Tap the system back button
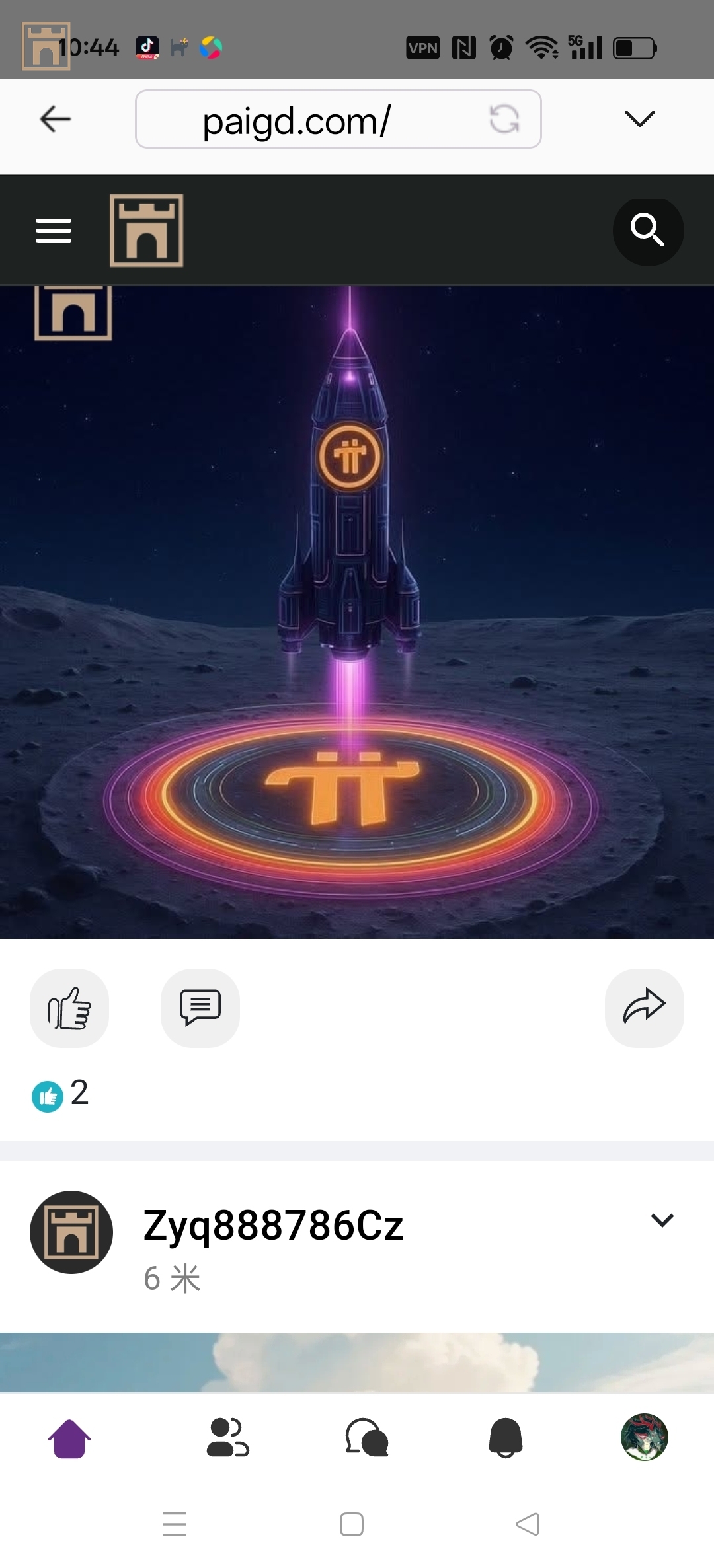 point(528,1524)
